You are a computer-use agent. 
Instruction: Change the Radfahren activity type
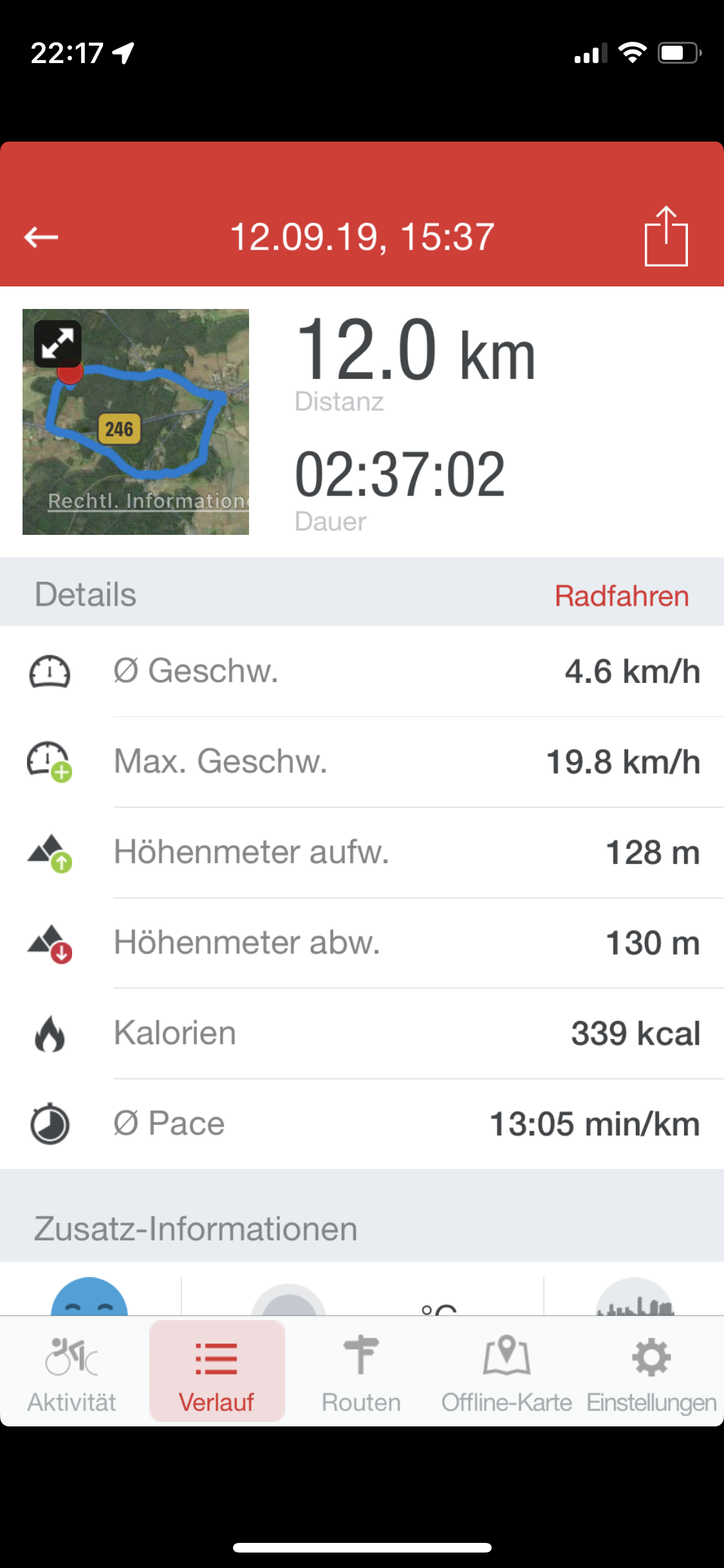coord(622,595)
